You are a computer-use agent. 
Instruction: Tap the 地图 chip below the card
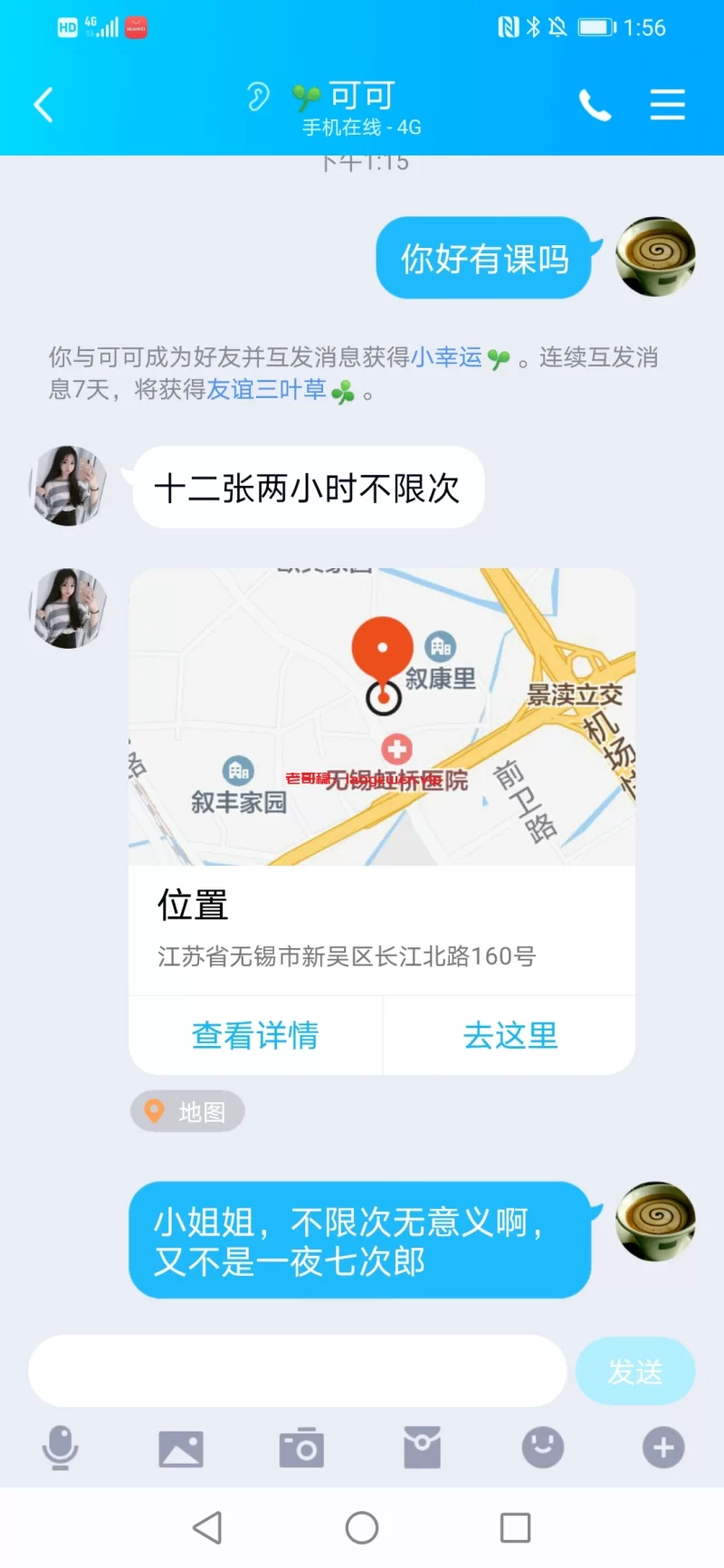click(x=187, y=1111)
